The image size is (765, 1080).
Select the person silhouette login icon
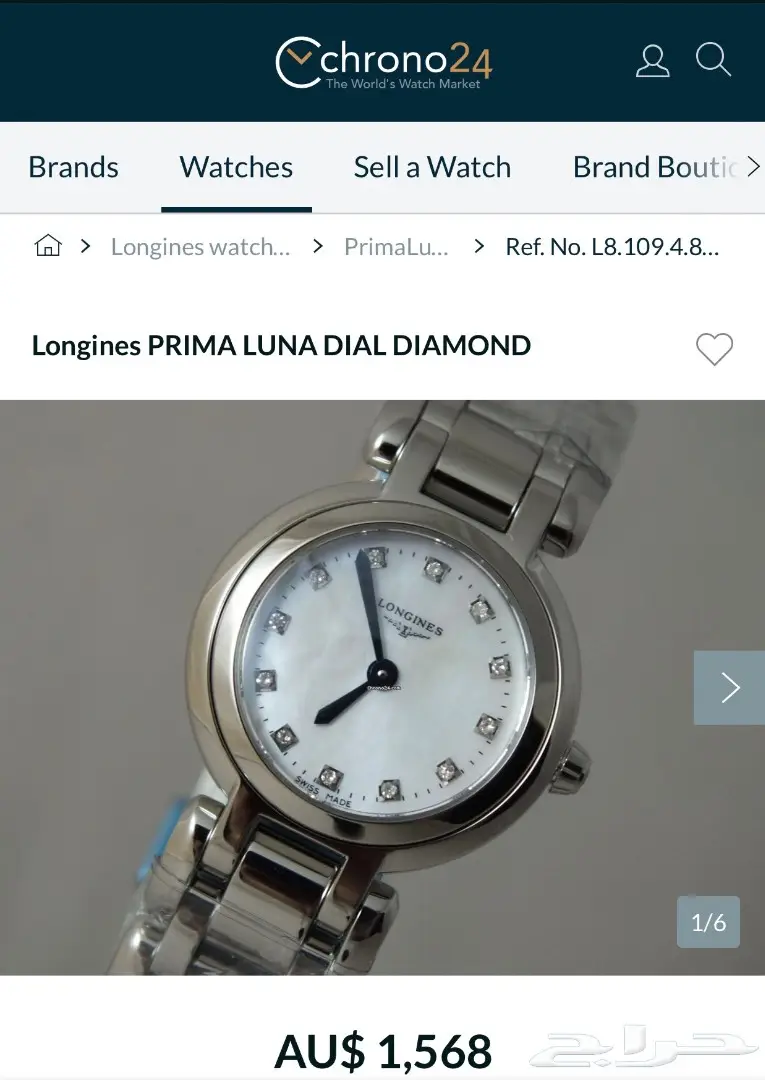point(653,60)
